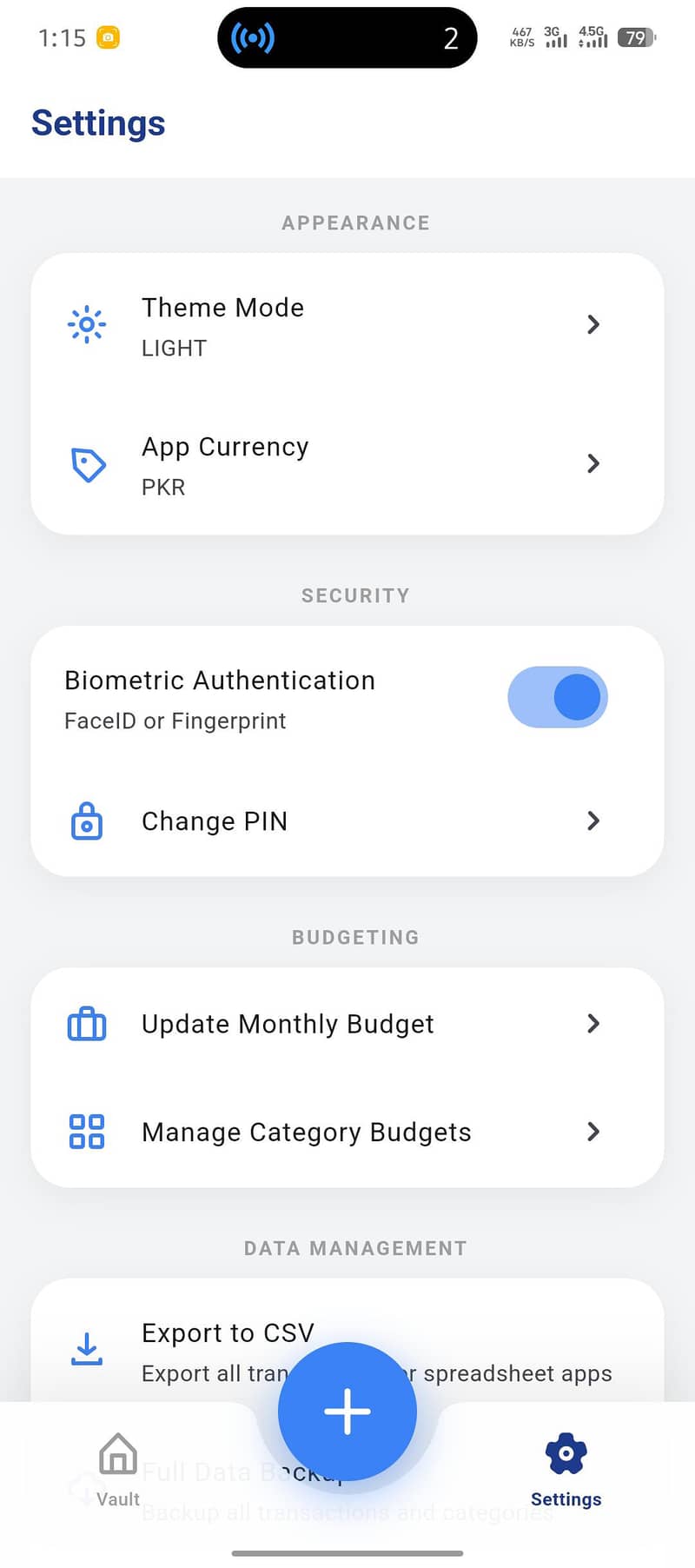This screenshot has height=1568, width=695.
Task: Open Theme Mode setting
Action: pyautogui.click(x=347, y=326)
